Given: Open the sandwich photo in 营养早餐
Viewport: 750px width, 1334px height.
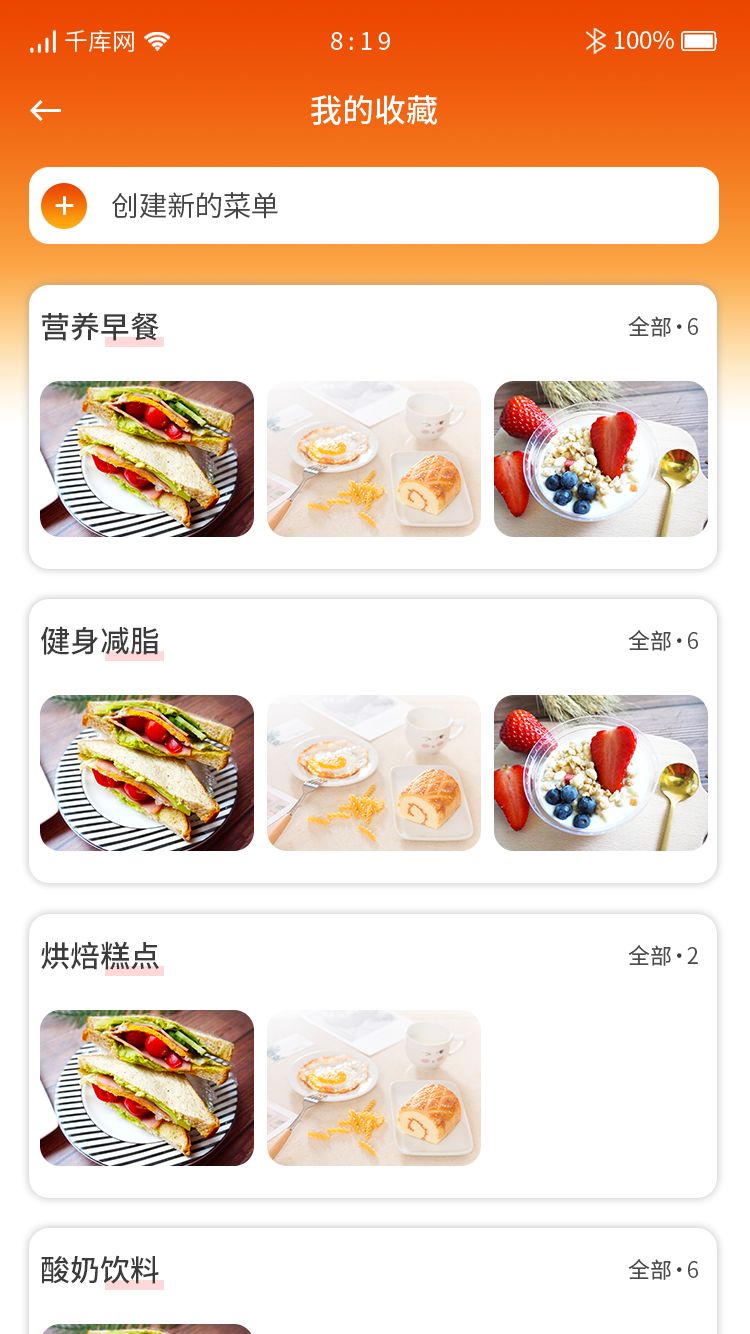Looking at the screenshot, I should tap(147, 459).
